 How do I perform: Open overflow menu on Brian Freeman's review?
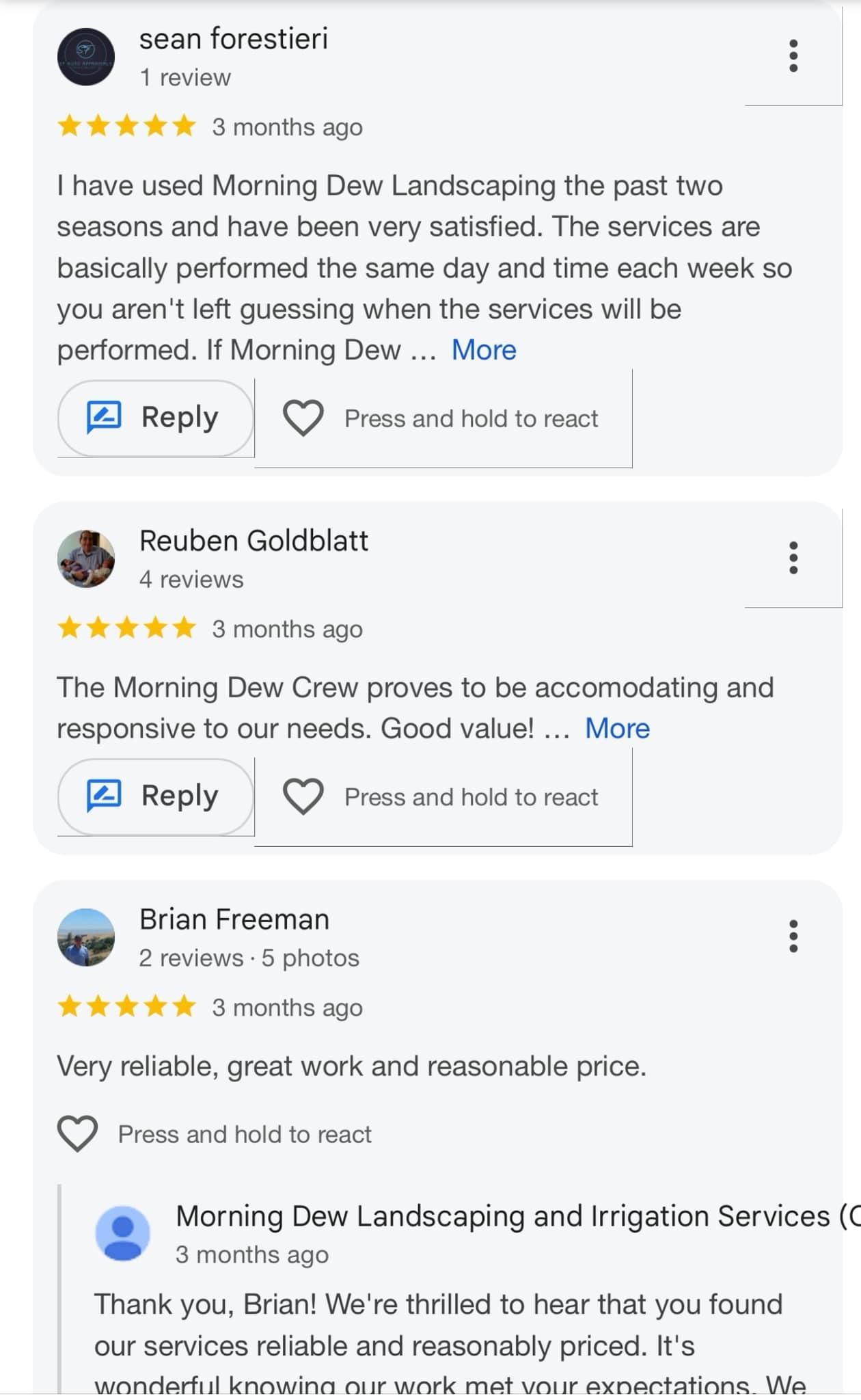click(793, 937)
